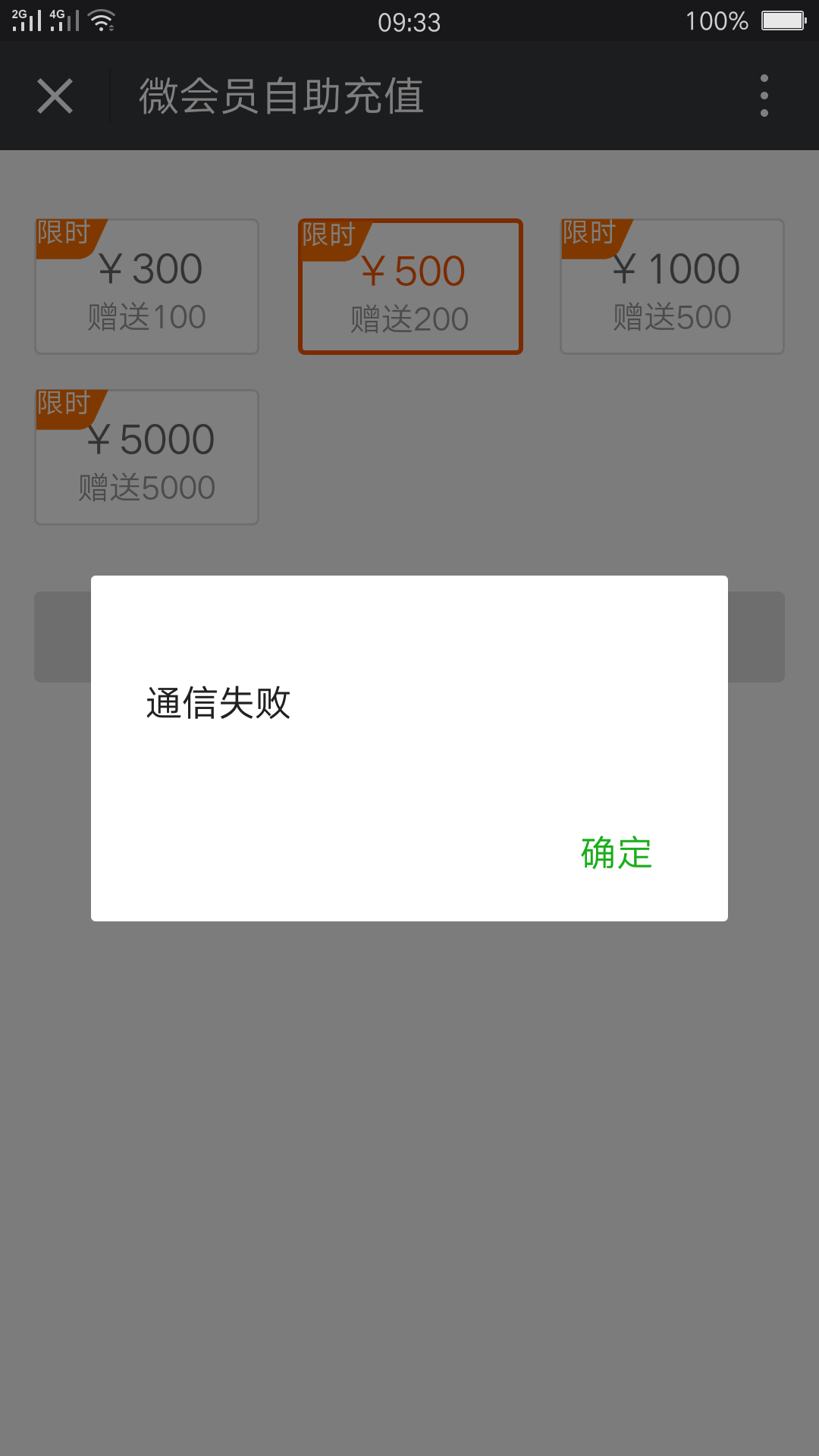Image resolution: width=819 pixels, height=1456 pixels.
Task: Choose the ¥1000 recharge package
Action: 672,287
